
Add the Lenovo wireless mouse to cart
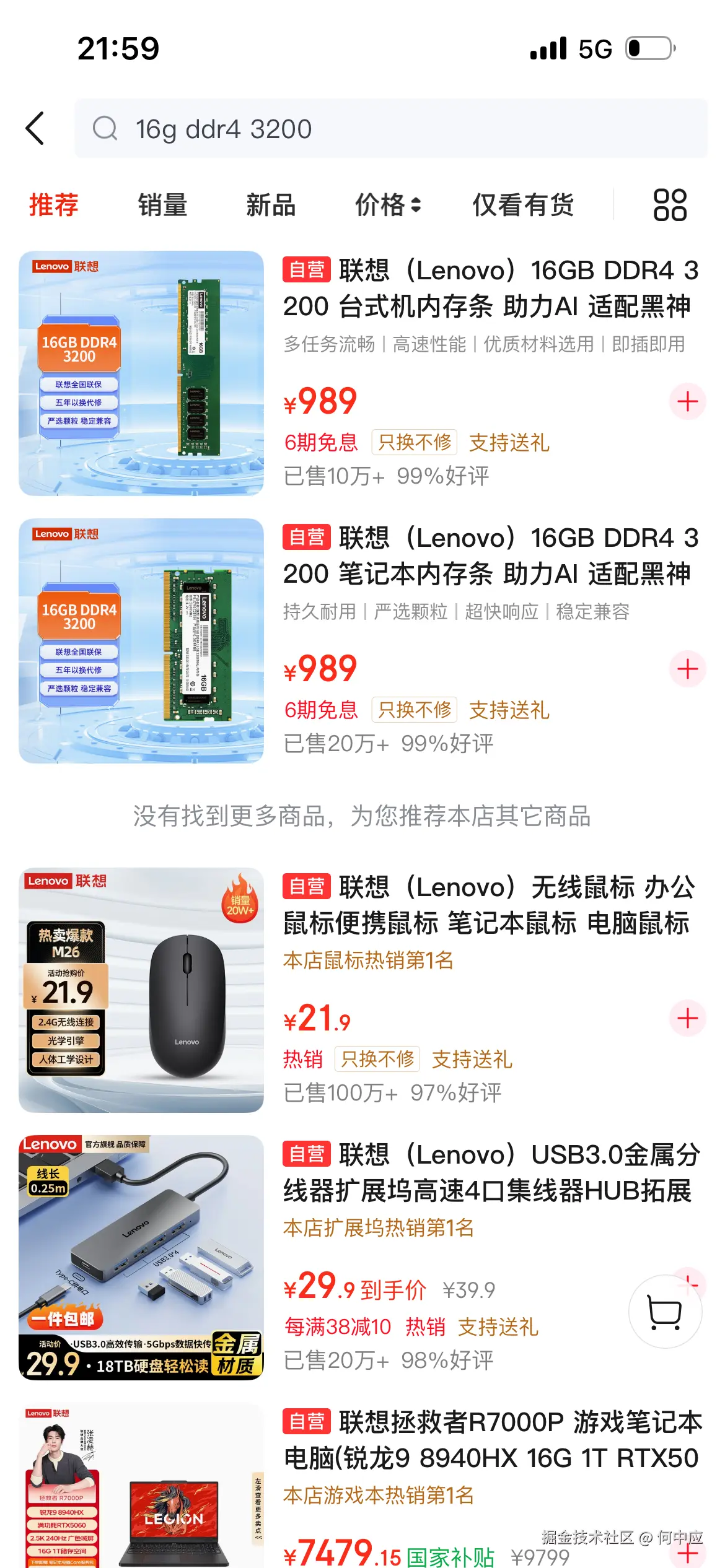687,1017
